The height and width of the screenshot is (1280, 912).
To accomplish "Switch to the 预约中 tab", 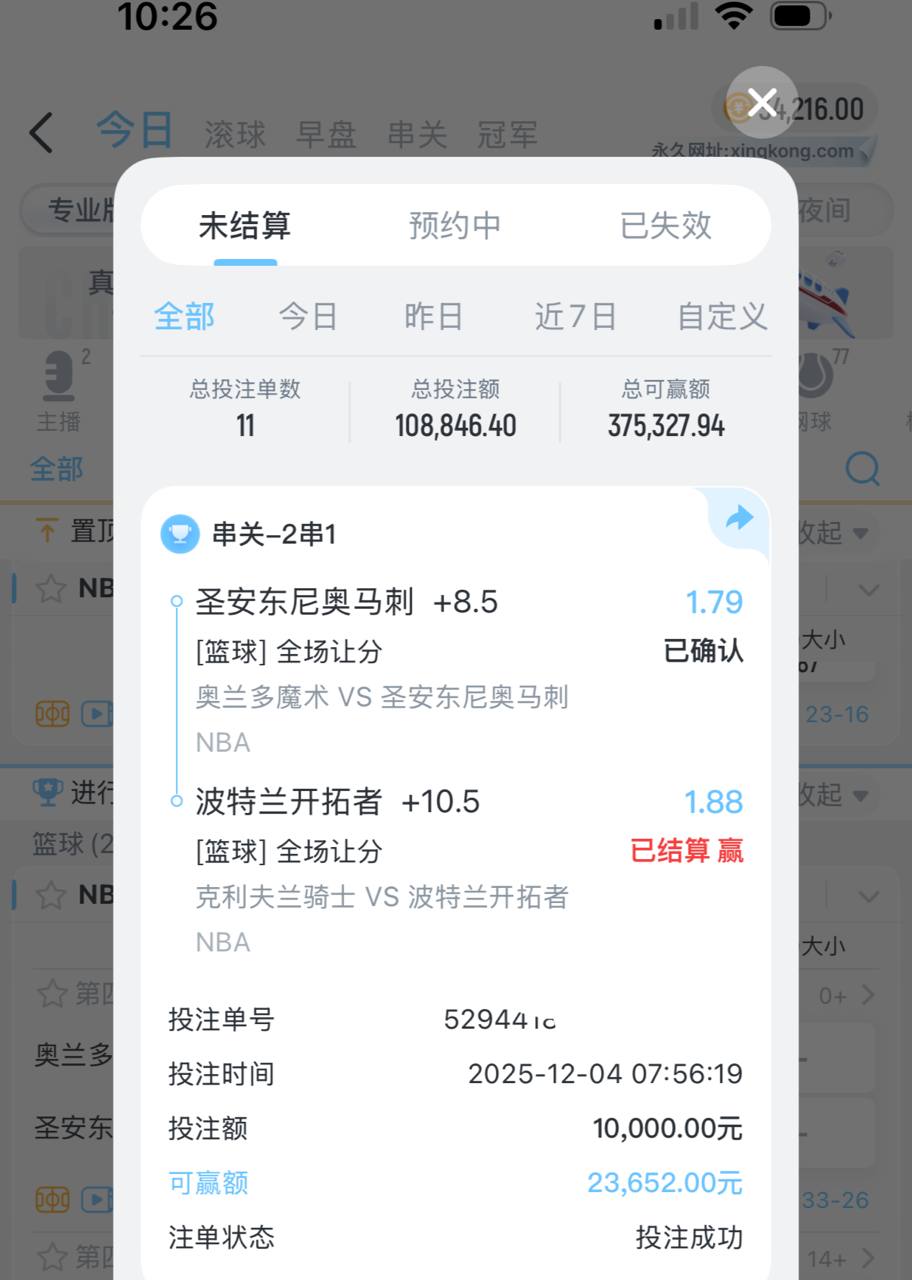I will click(x=455, y=226).
